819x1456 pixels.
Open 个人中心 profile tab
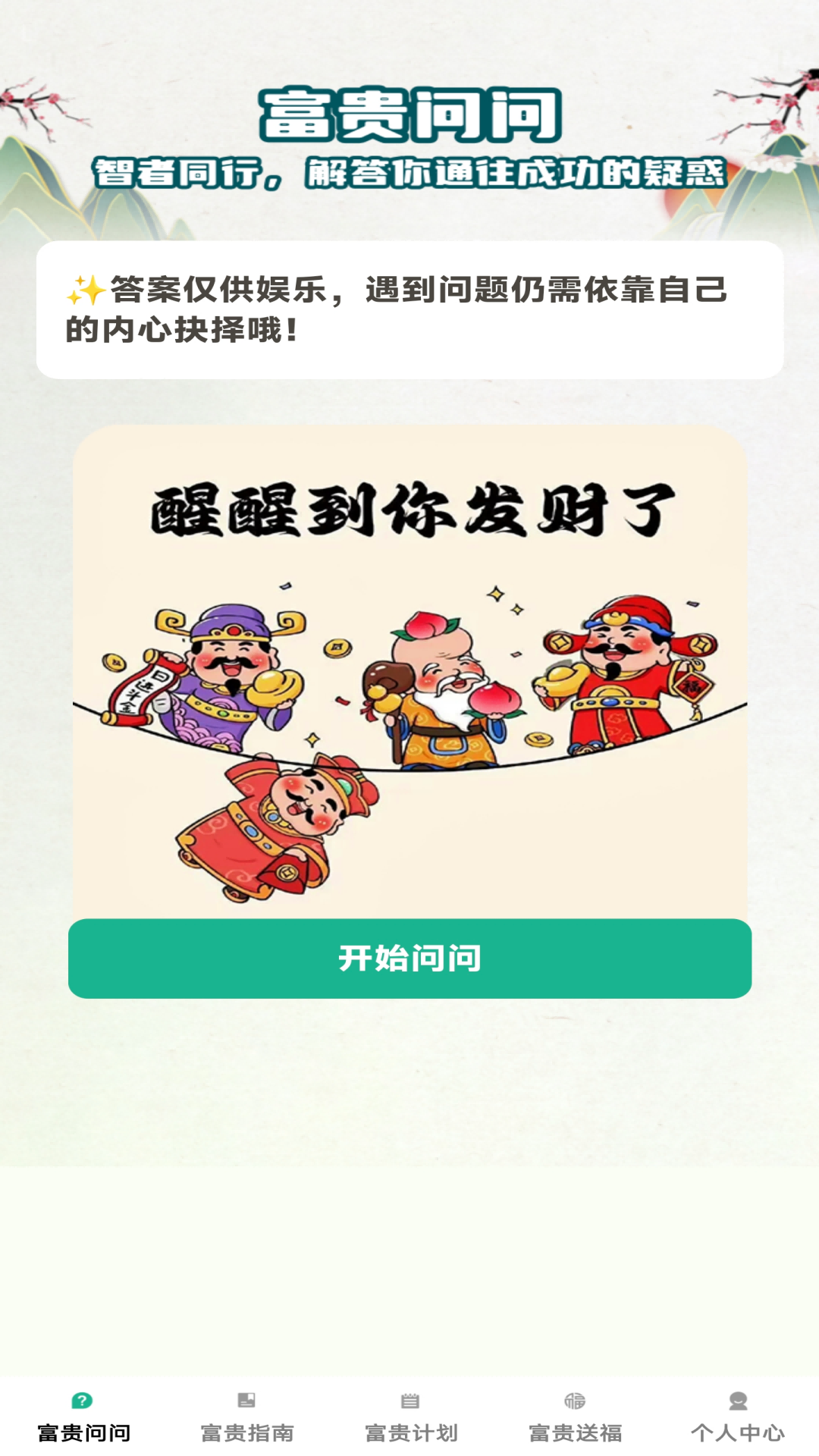click(737, 1418)
